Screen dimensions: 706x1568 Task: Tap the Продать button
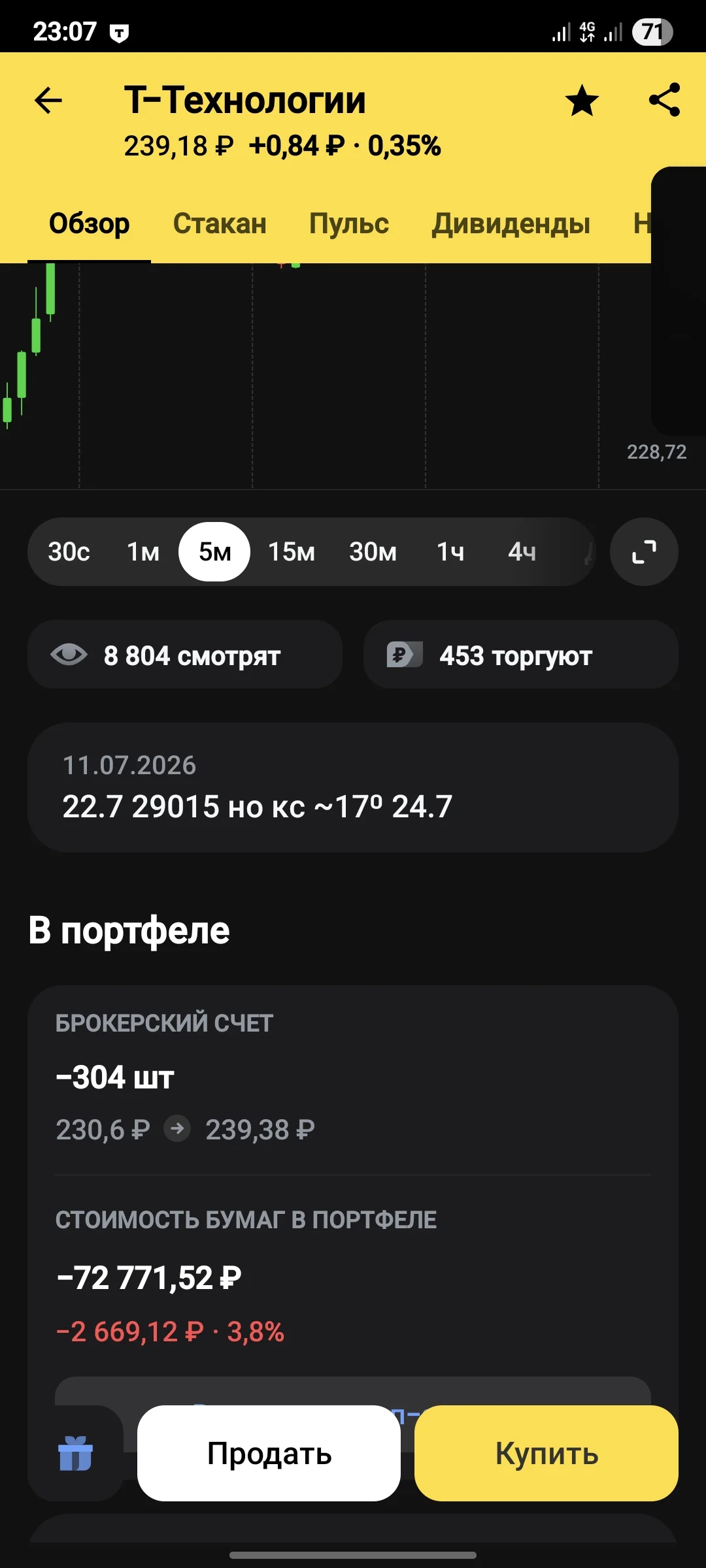269,1453
